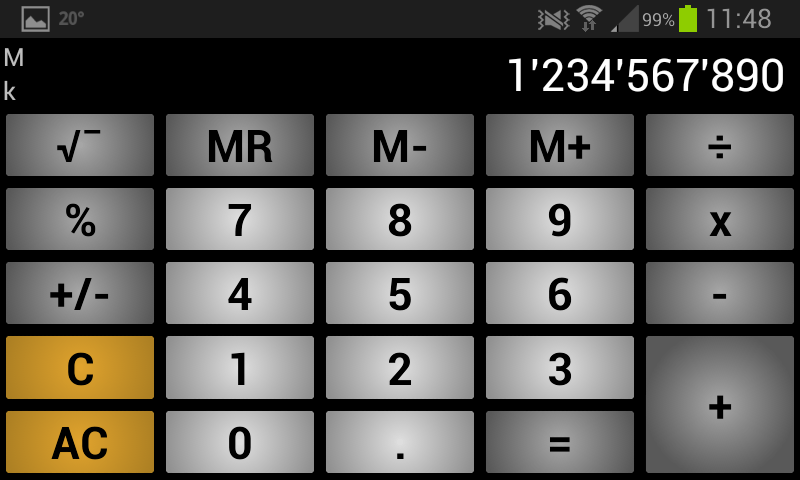Recall memory with the MR key
The height and width of the screenshot is (480, 800).
point(240,146)
